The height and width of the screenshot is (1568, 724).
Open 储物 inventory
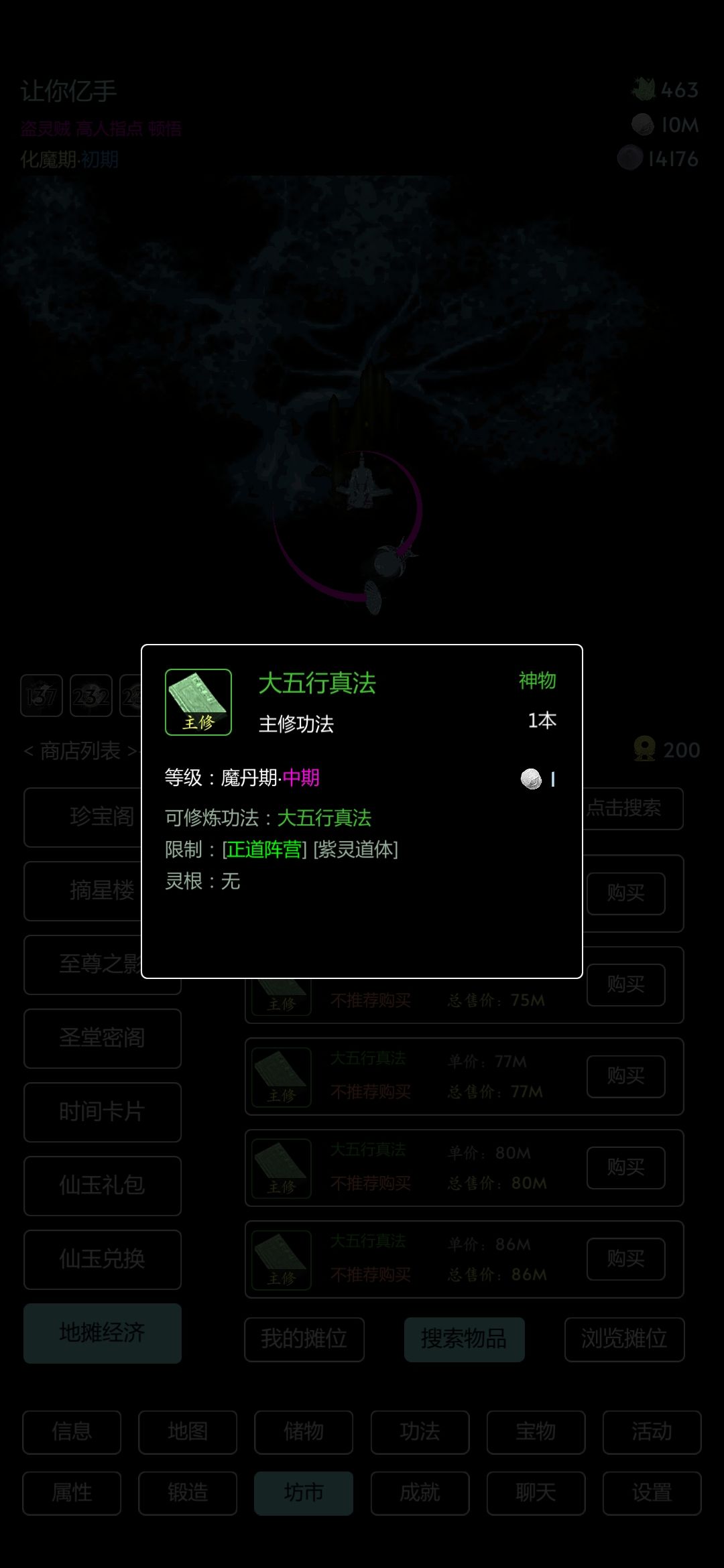tap(304, 1432)
